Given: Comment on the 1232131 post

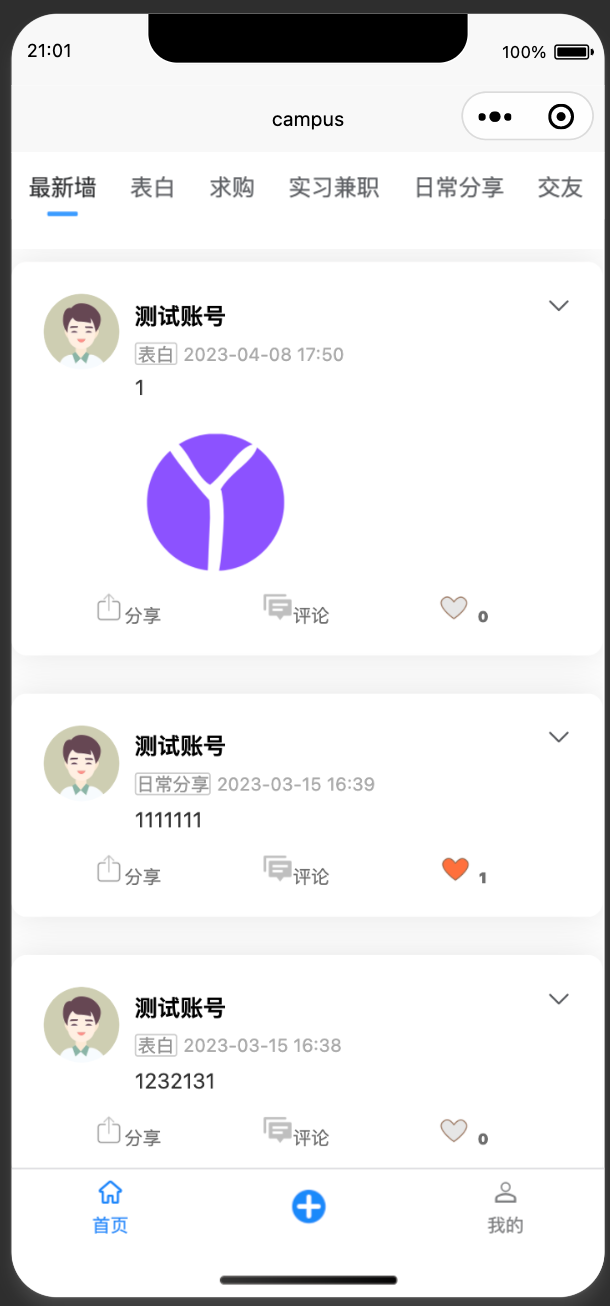Looking at the screenshot, I should (296, 1132).
